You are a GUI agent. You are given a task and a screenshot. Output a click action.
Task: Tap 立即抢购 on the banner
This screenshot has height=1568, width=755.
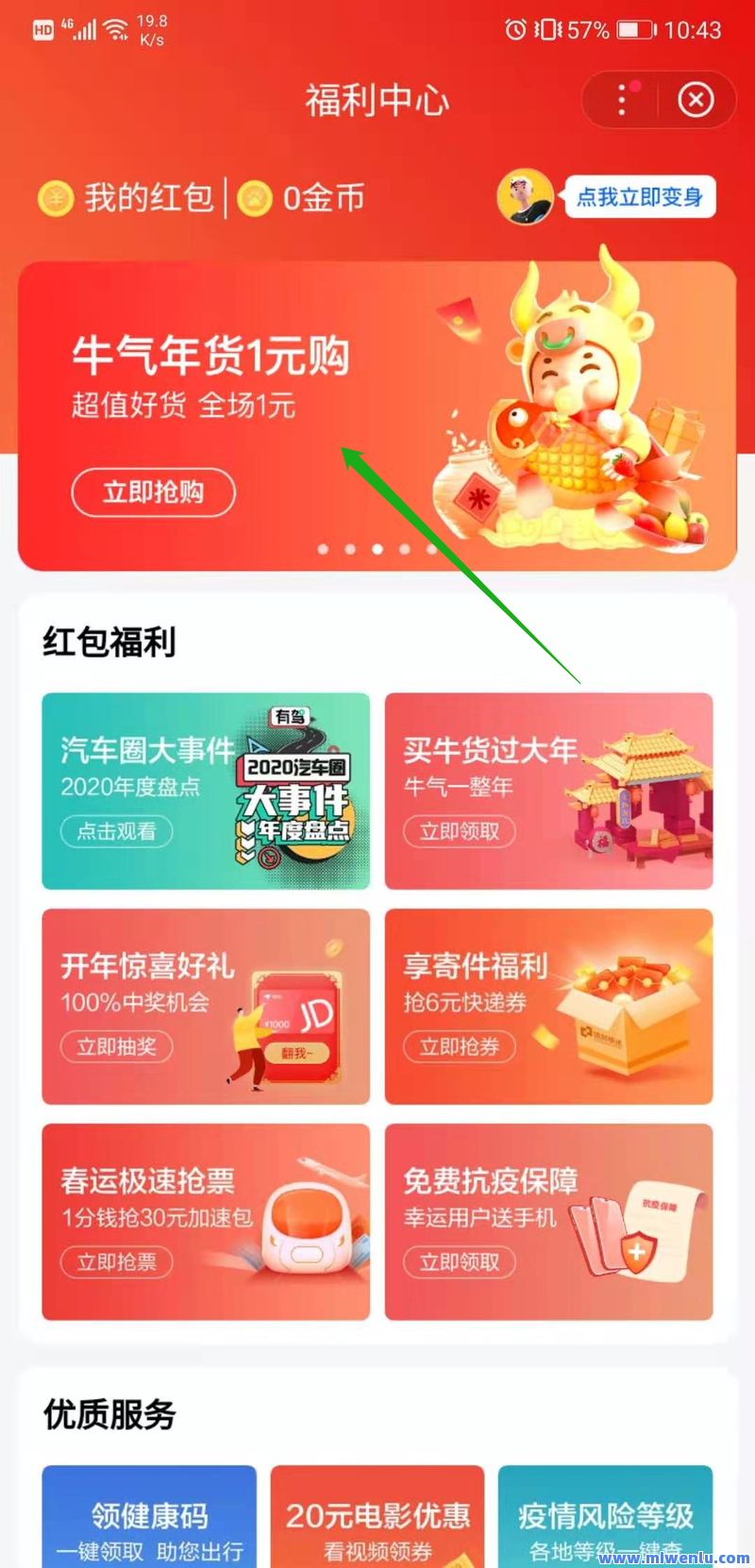pyautogui.click(x=153, y=492)
